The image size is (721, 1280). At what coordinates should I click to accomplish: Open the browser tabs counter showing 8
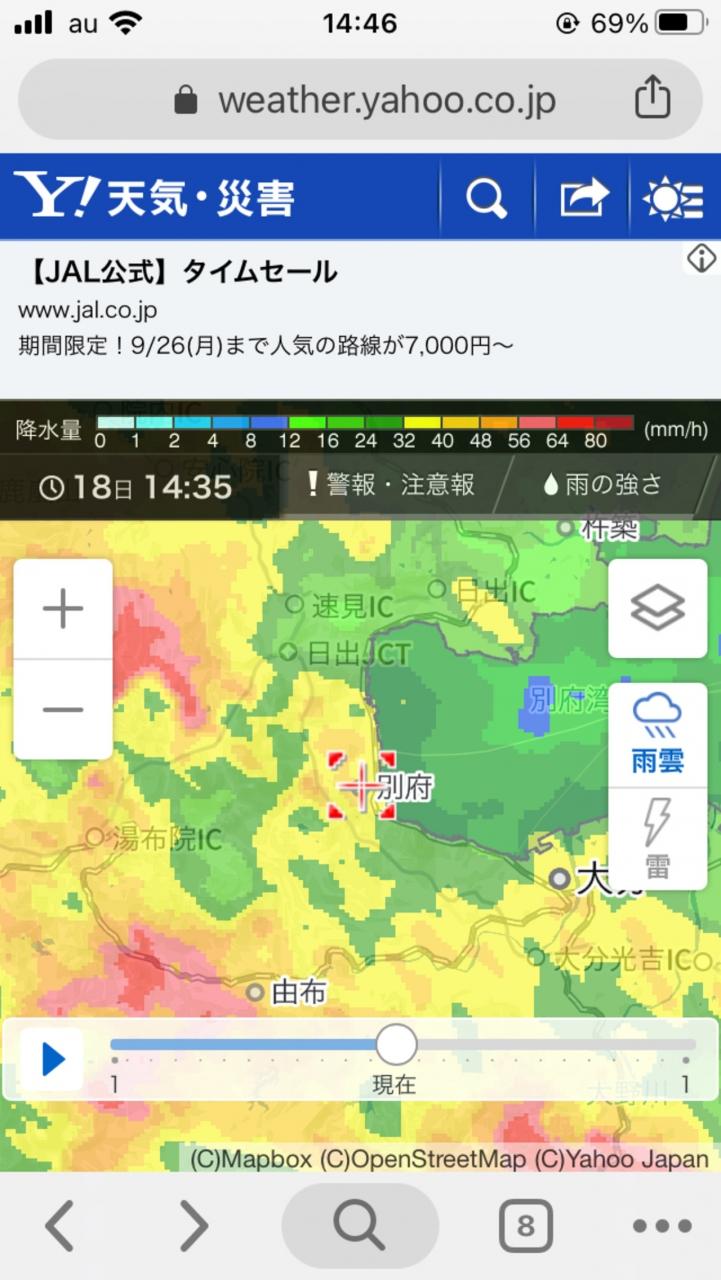point(525,1225)
